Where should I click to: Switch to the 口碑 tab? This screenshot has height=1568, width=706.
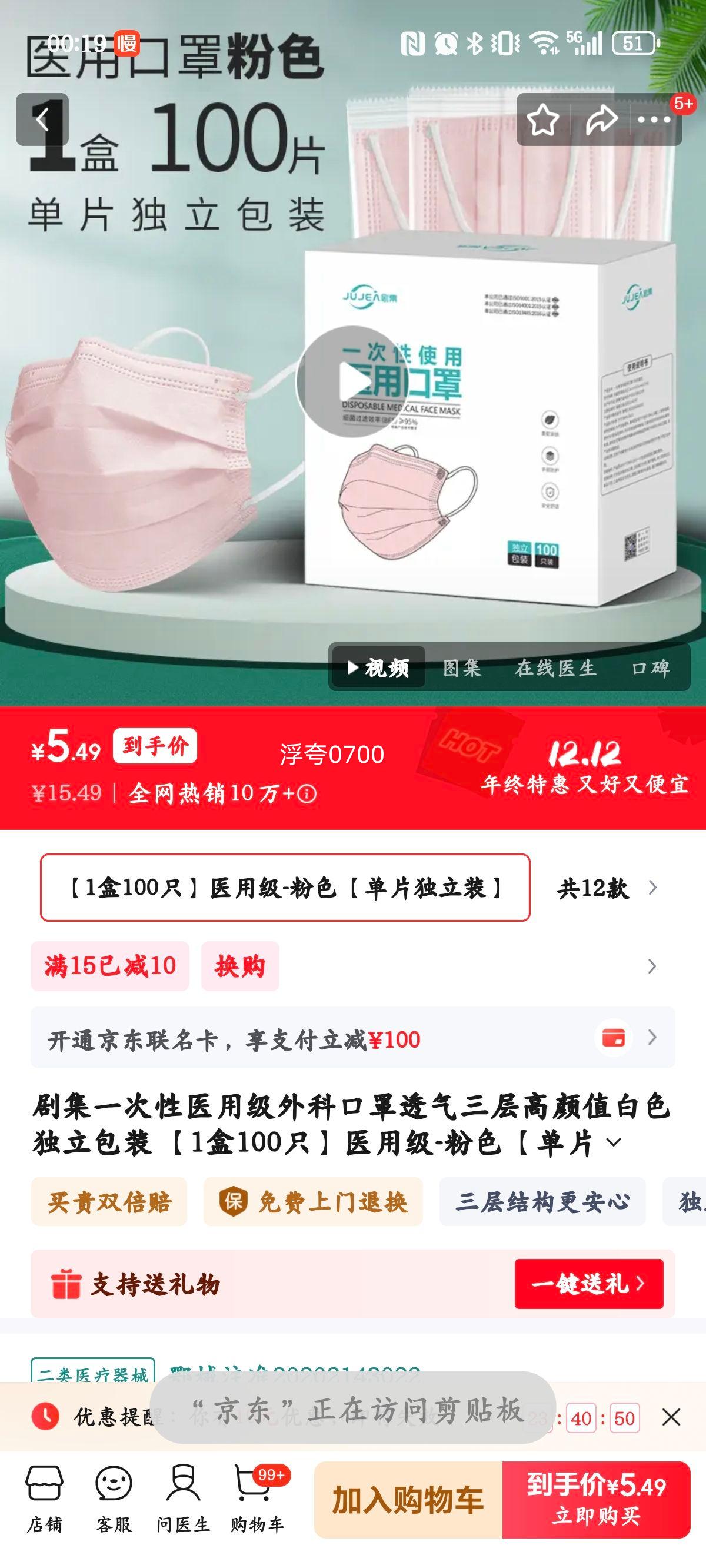[x=651, y=669]
